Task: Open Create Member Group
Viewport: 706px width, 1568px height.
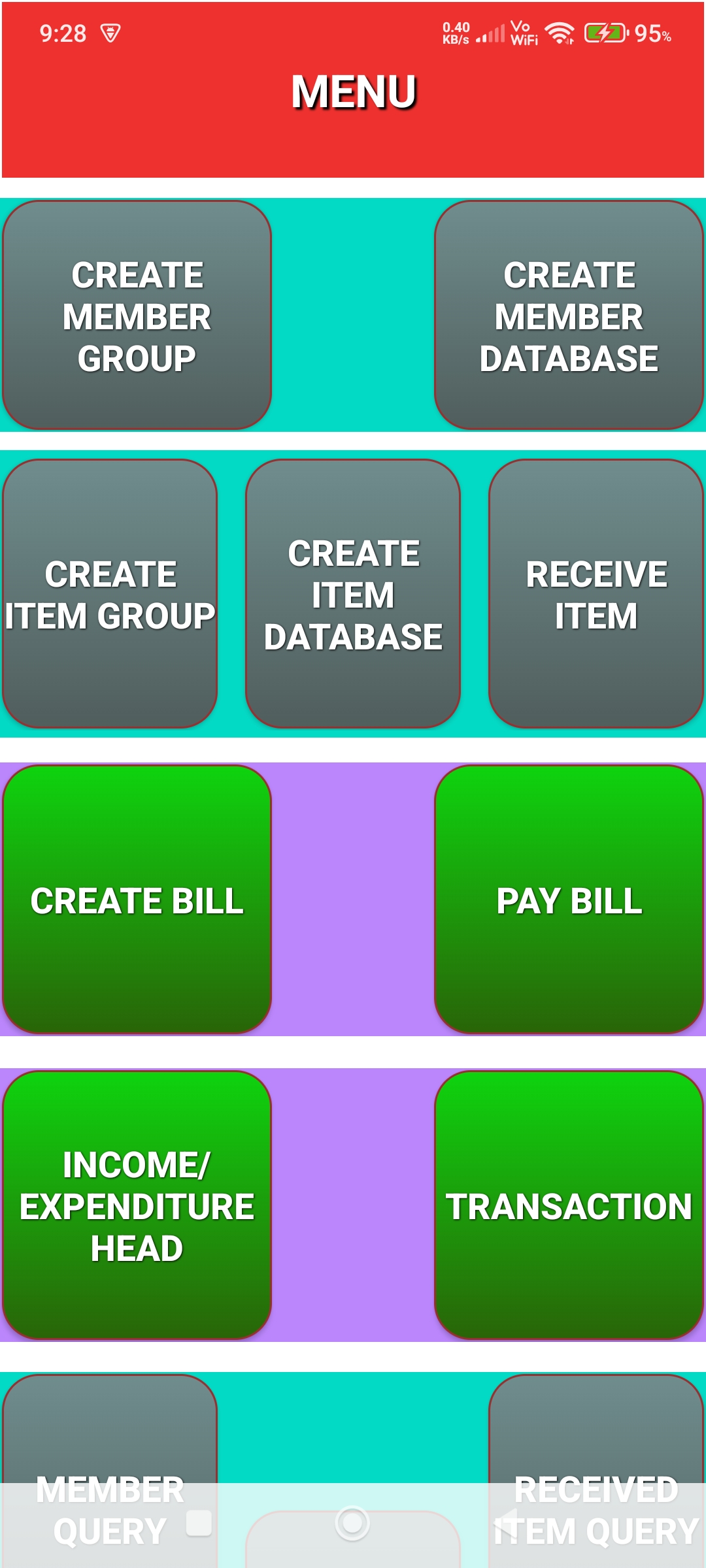Action: (137, 315)
